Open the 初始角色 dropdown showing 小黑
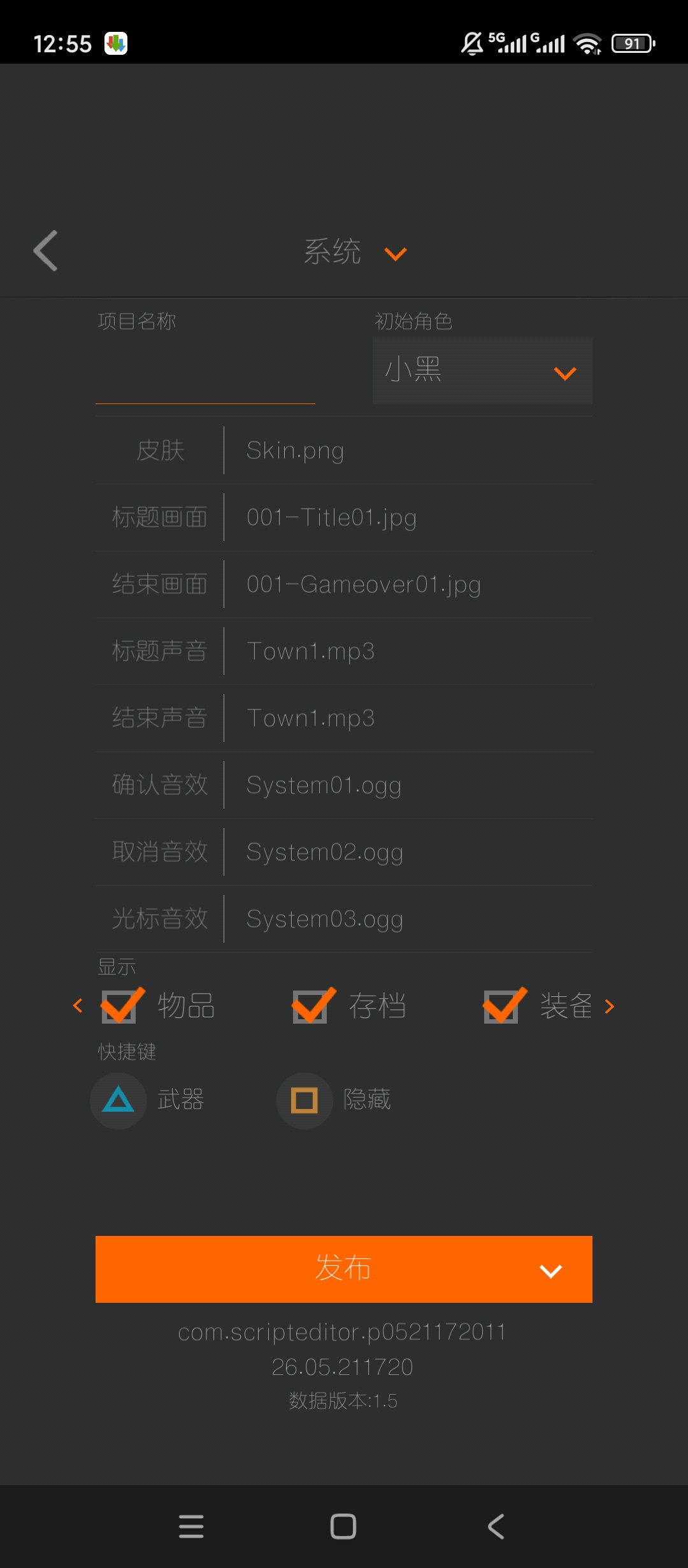688x1568 pixels. coord(482,370)
